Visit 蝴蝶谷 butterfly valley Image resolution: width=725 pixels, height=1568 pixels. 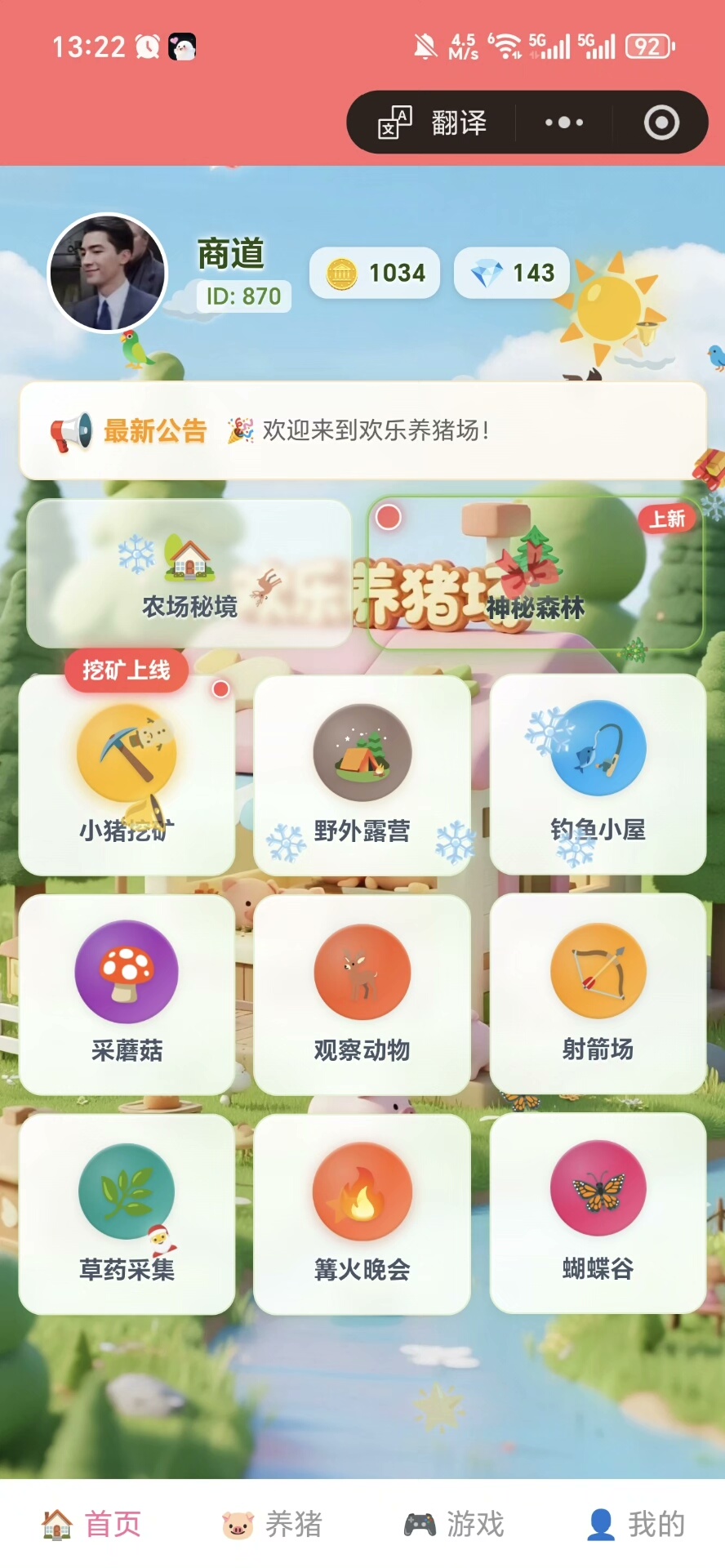click(598, 1214)
